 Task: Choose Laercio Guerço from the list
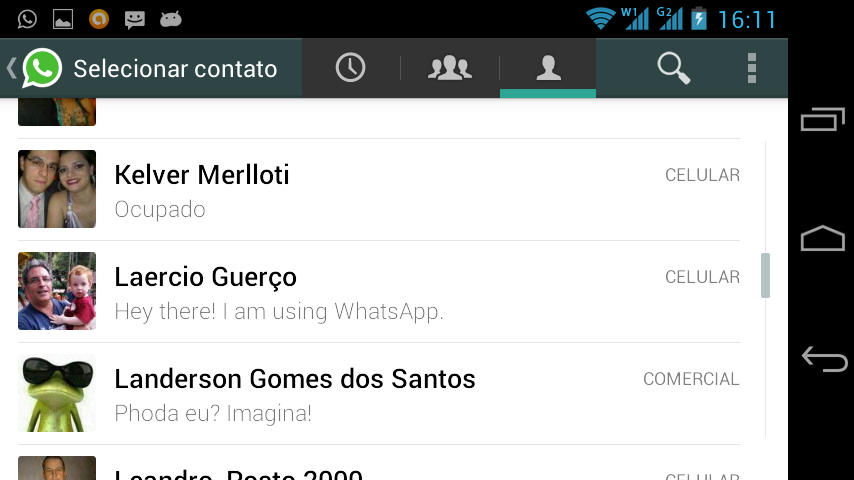[380, 292]
